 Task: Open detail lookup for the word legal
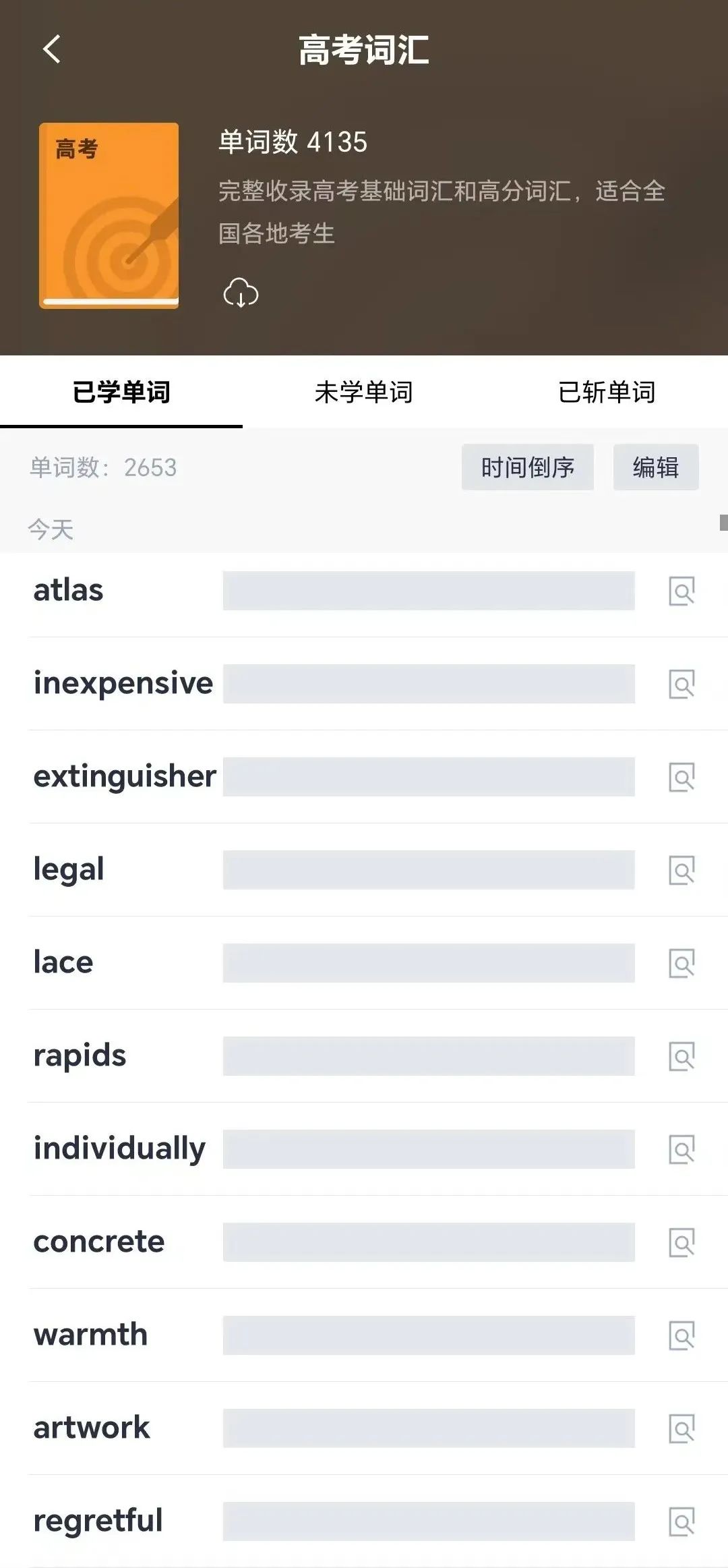[x=684, y=869]
